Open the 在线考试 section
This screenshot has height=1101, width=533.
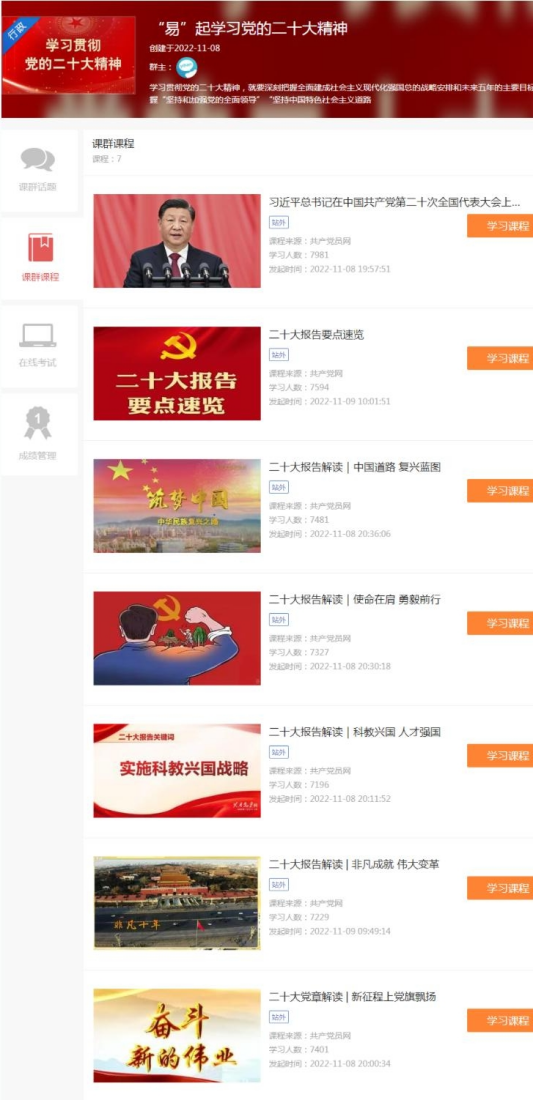pos(38,345)
